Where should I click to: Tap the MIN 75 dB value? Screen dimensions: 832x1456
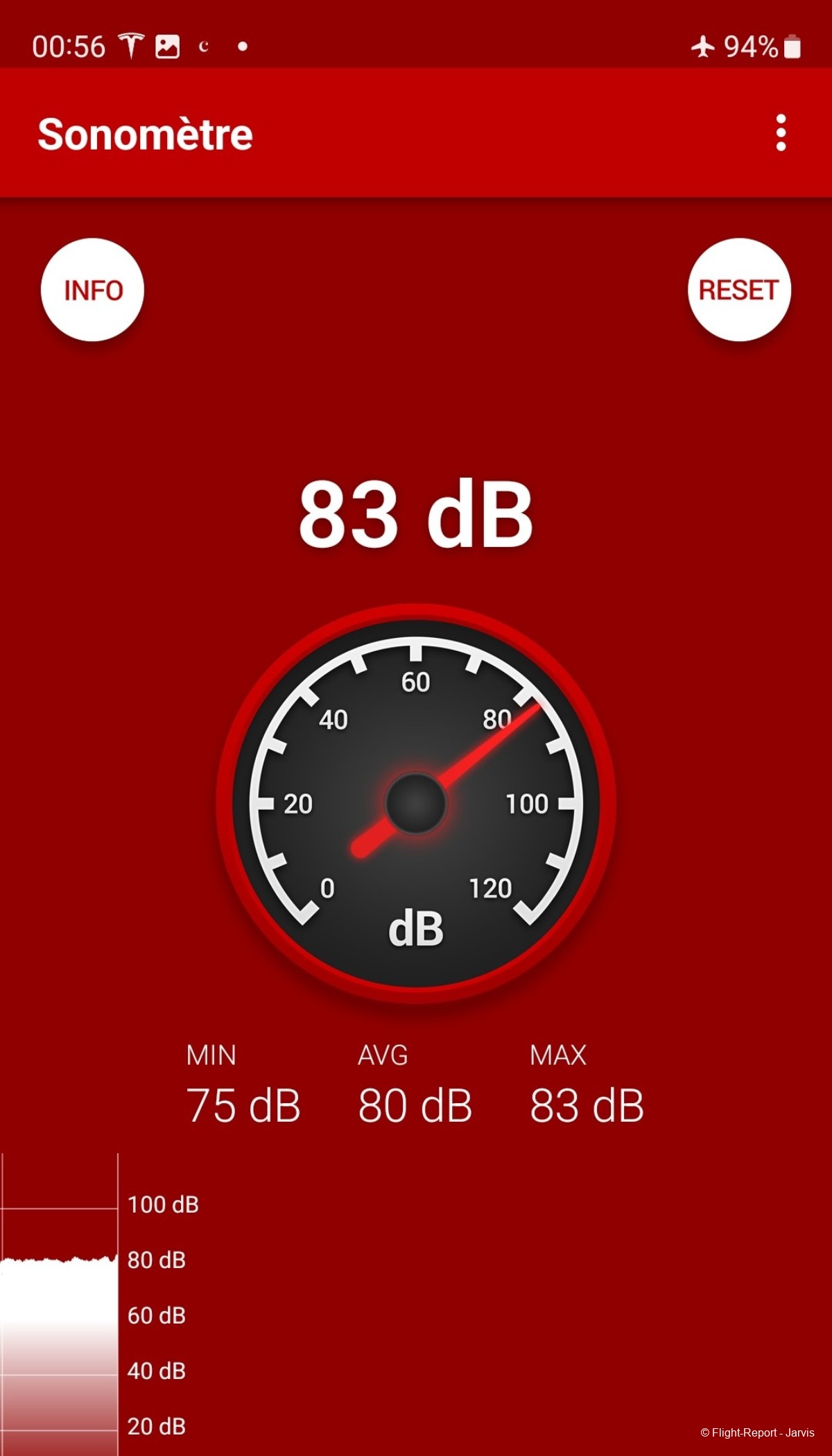tap(243, 1105)
